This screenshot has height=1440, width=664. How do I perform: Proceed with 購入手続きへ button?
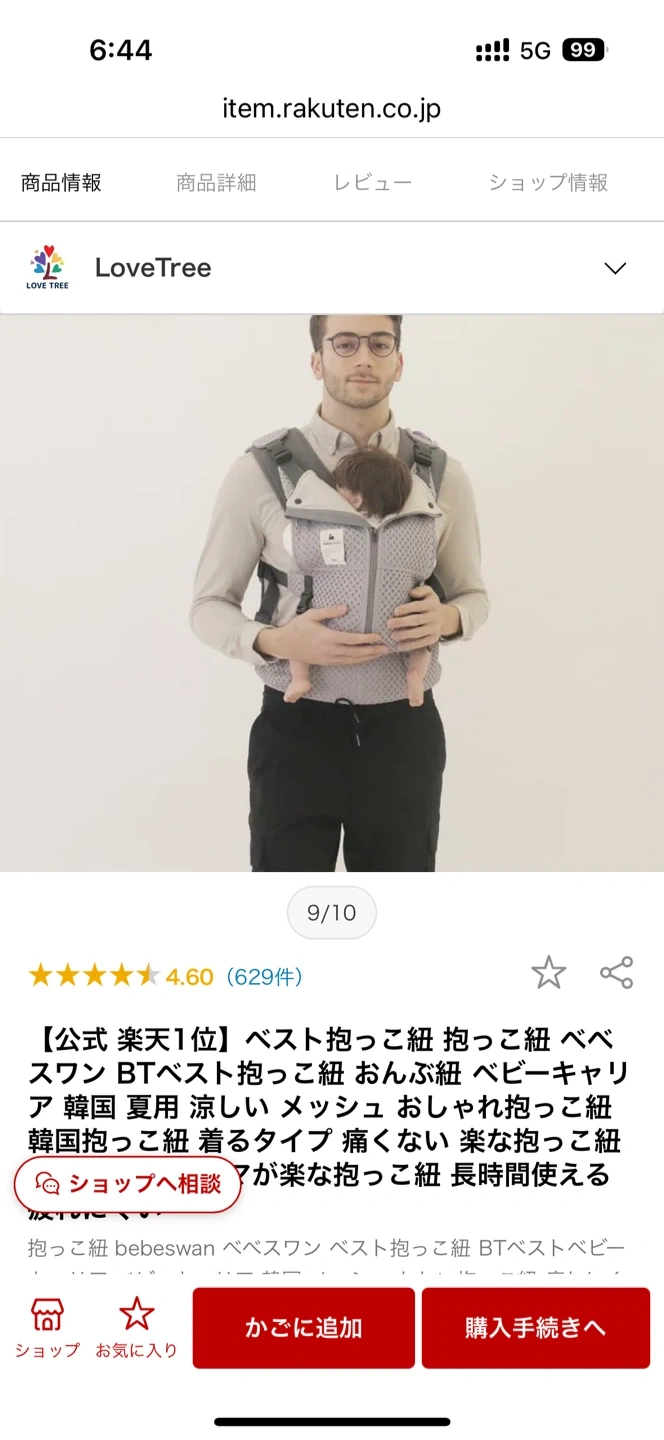point(535,1328)
